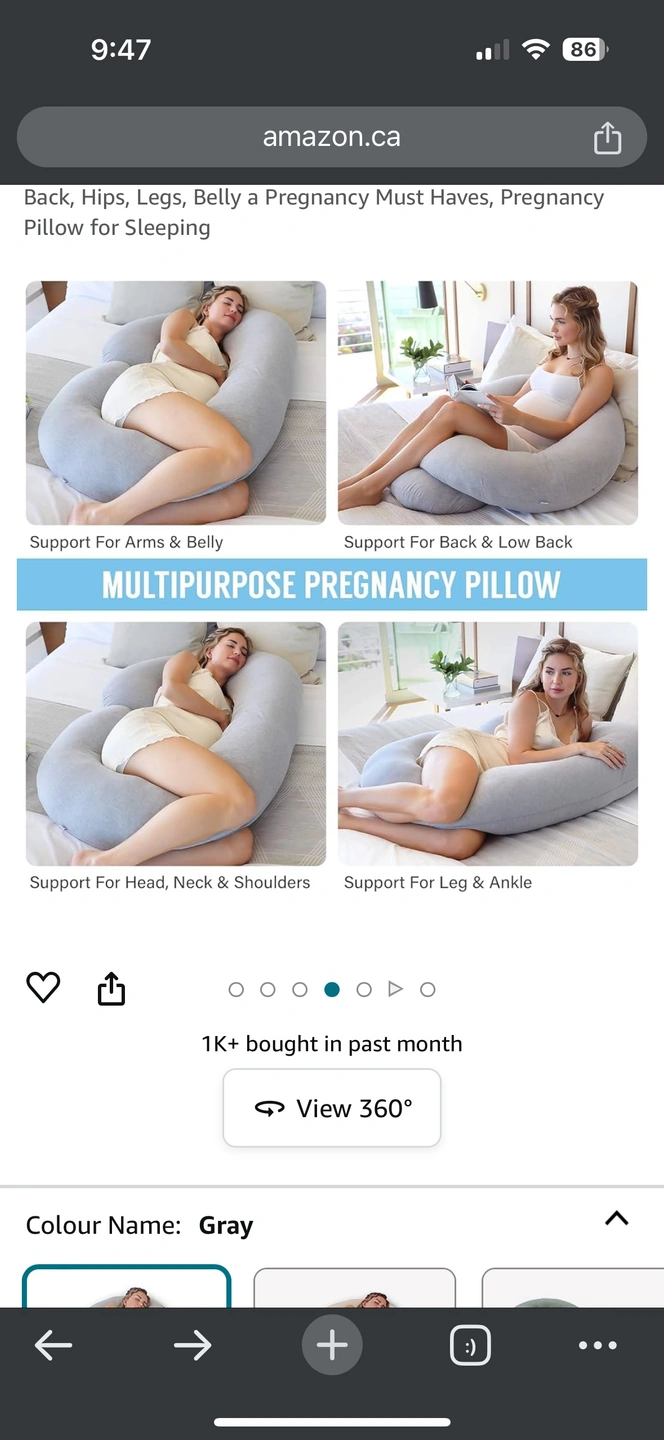Go back to the previous page

coord(53,1346)
